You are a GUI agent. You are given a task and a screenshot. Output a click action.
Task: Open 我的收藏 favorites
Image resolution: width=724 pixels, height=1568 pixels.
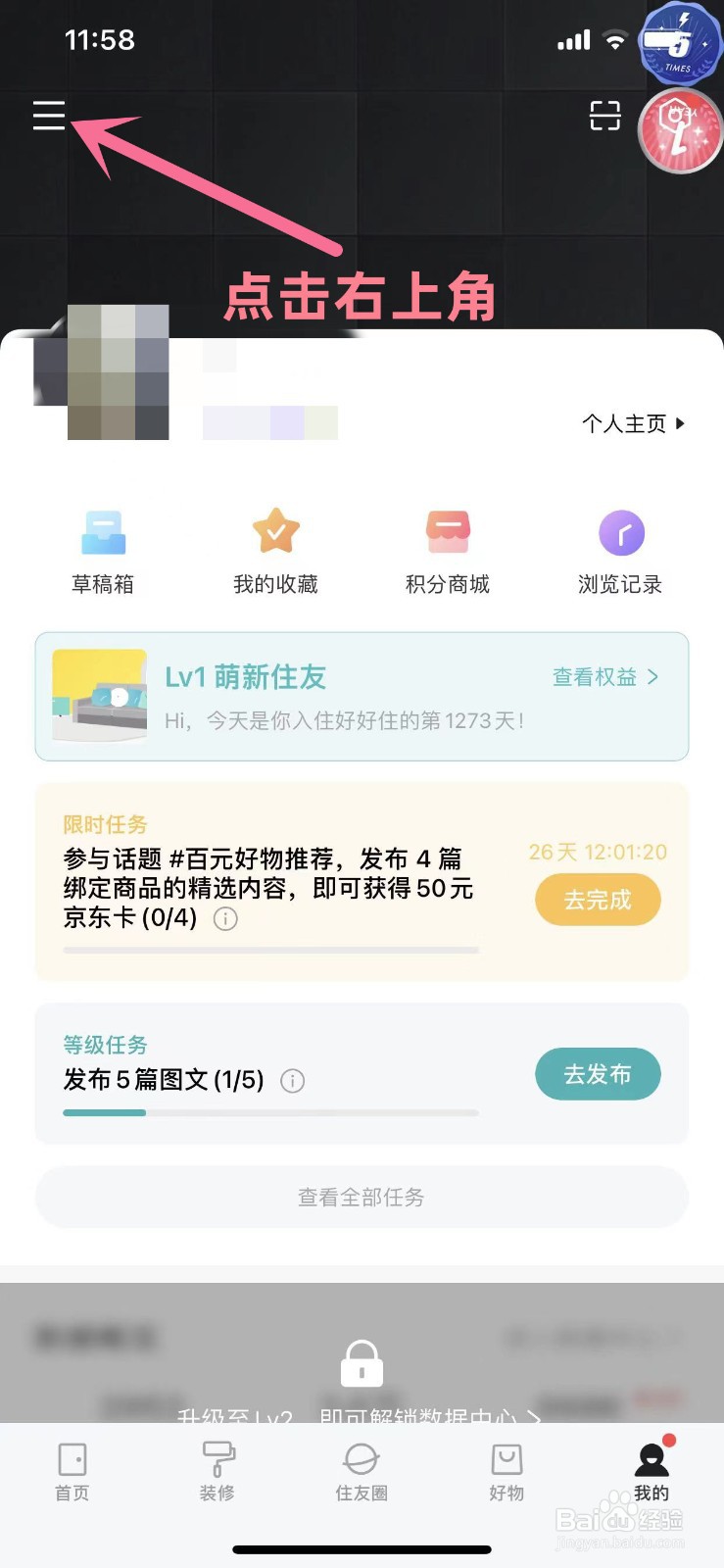click(x=275, y=552)
